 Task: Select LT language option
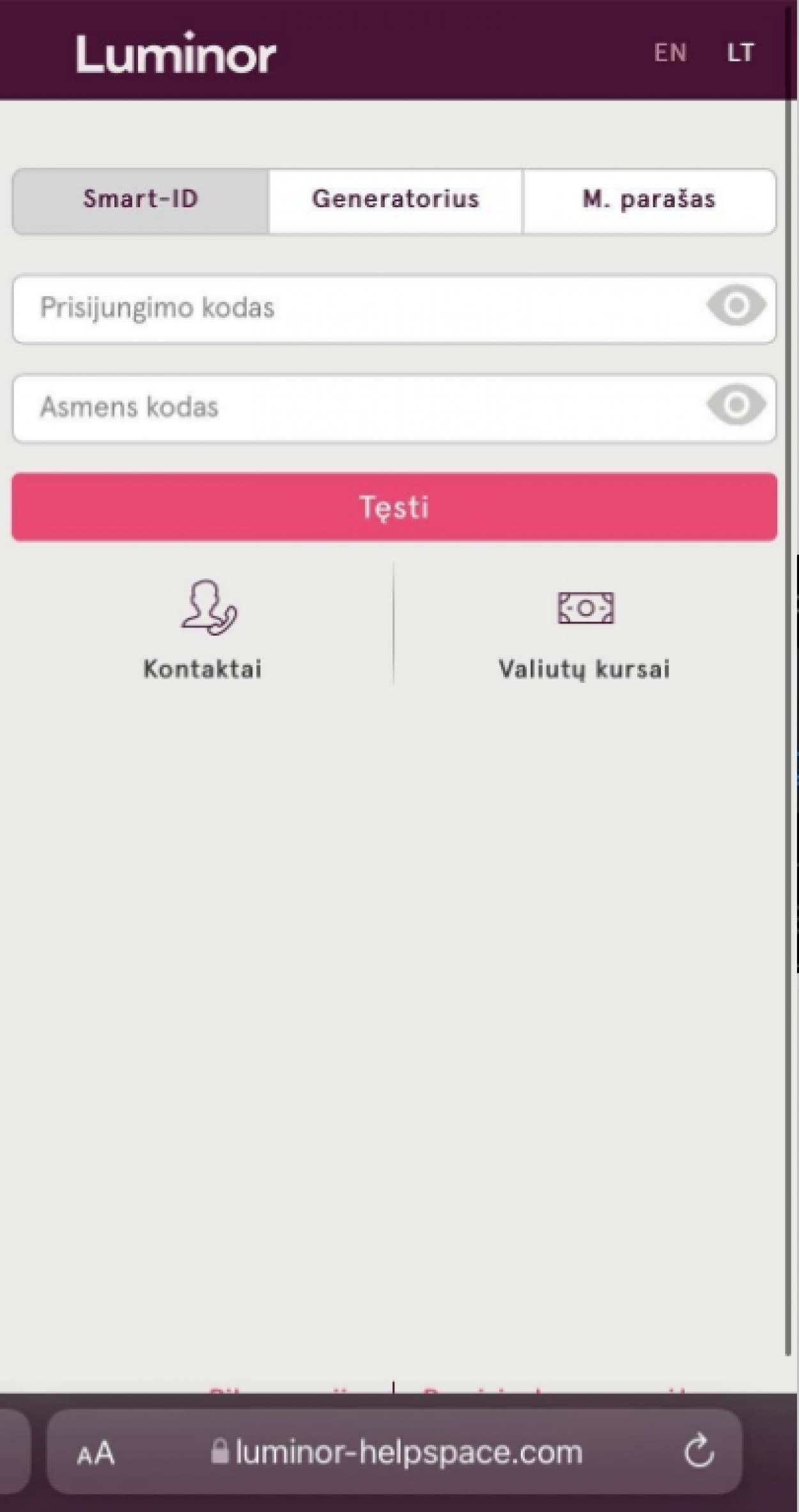click(x=740, y=52)
